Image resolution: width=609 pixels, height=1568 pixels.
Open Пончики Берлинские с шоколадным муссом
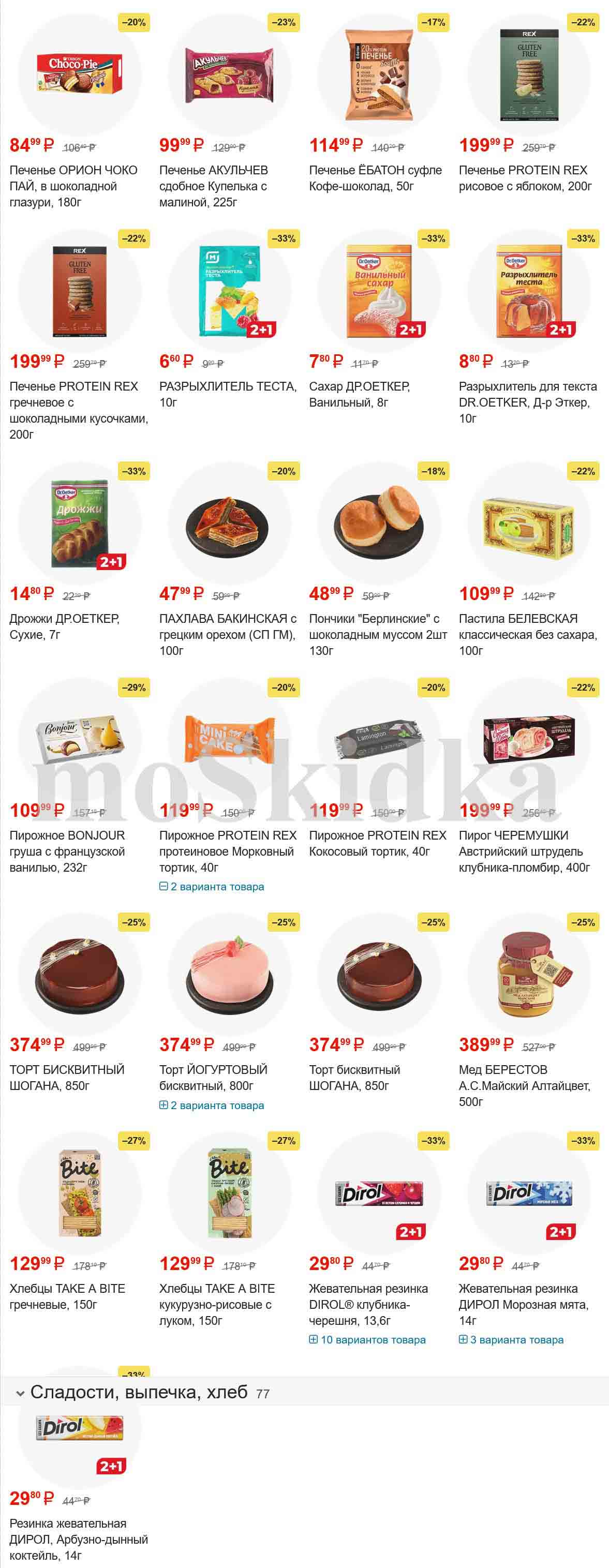click(378, 634)
